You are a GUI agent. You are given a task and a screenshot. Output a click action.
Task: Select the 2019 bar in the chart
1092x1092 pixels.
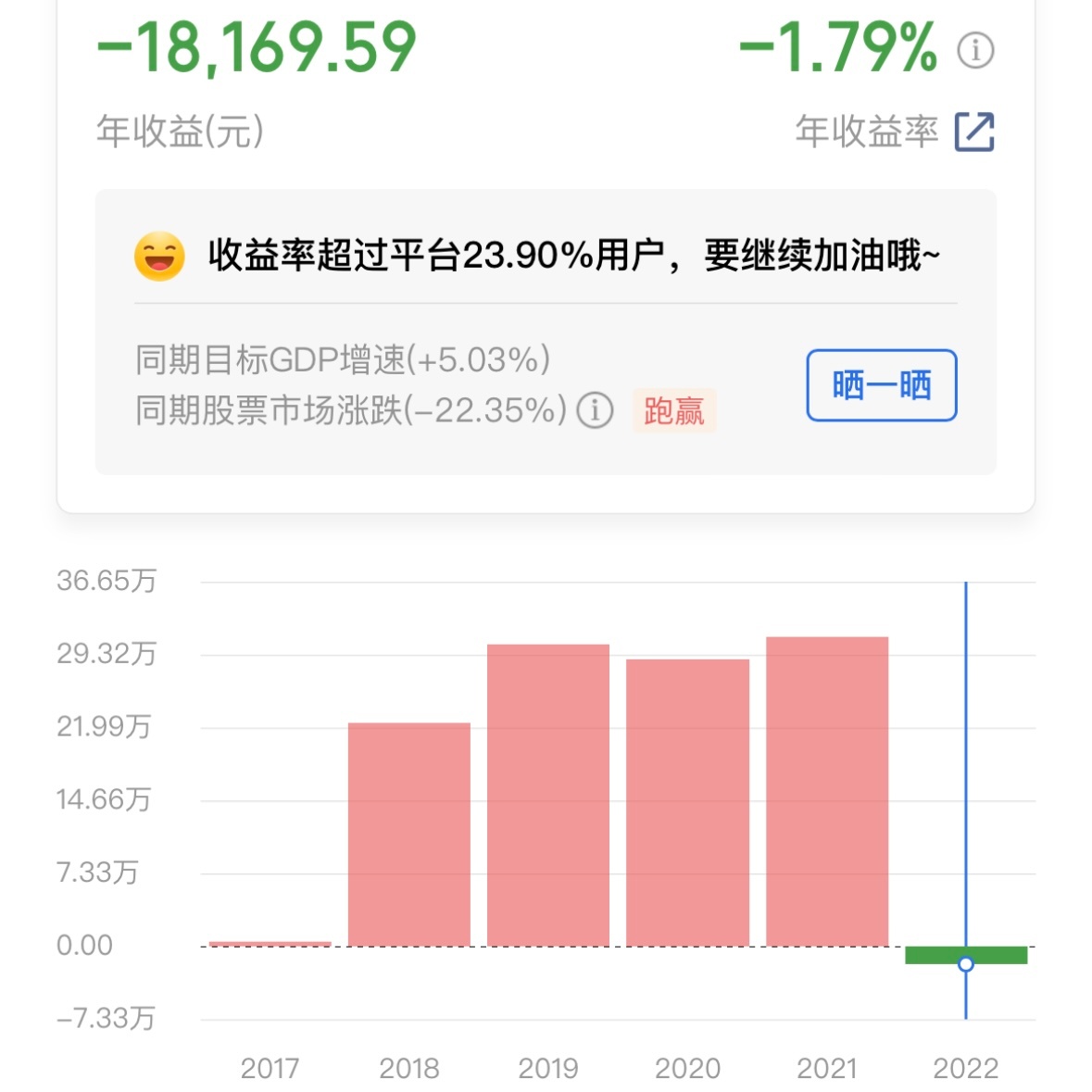[548, 795]
